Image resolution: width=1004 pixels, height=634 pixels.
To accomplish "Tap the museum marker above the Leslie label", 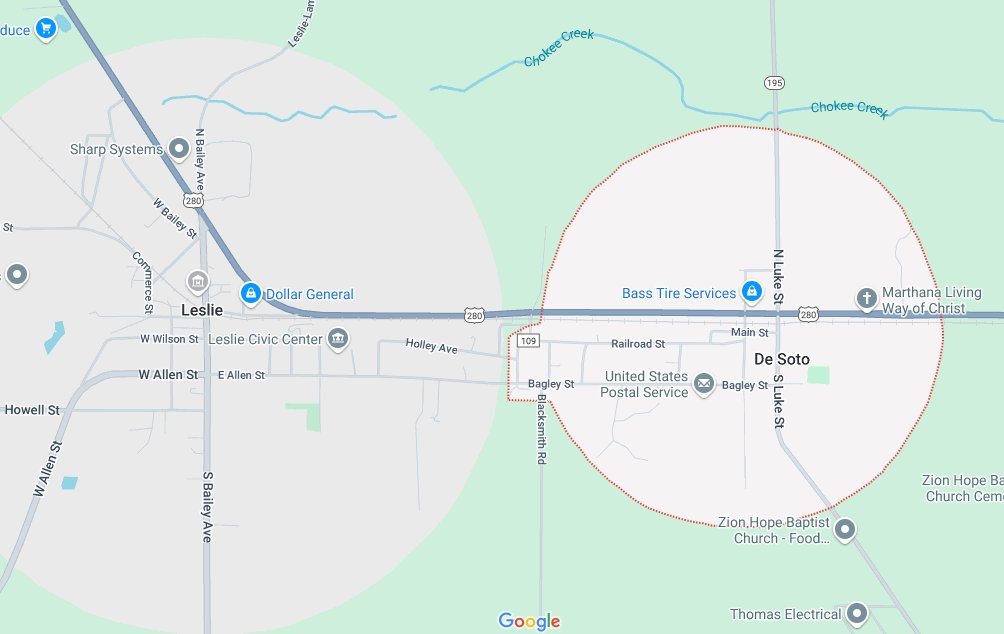I will coord(198,282).
